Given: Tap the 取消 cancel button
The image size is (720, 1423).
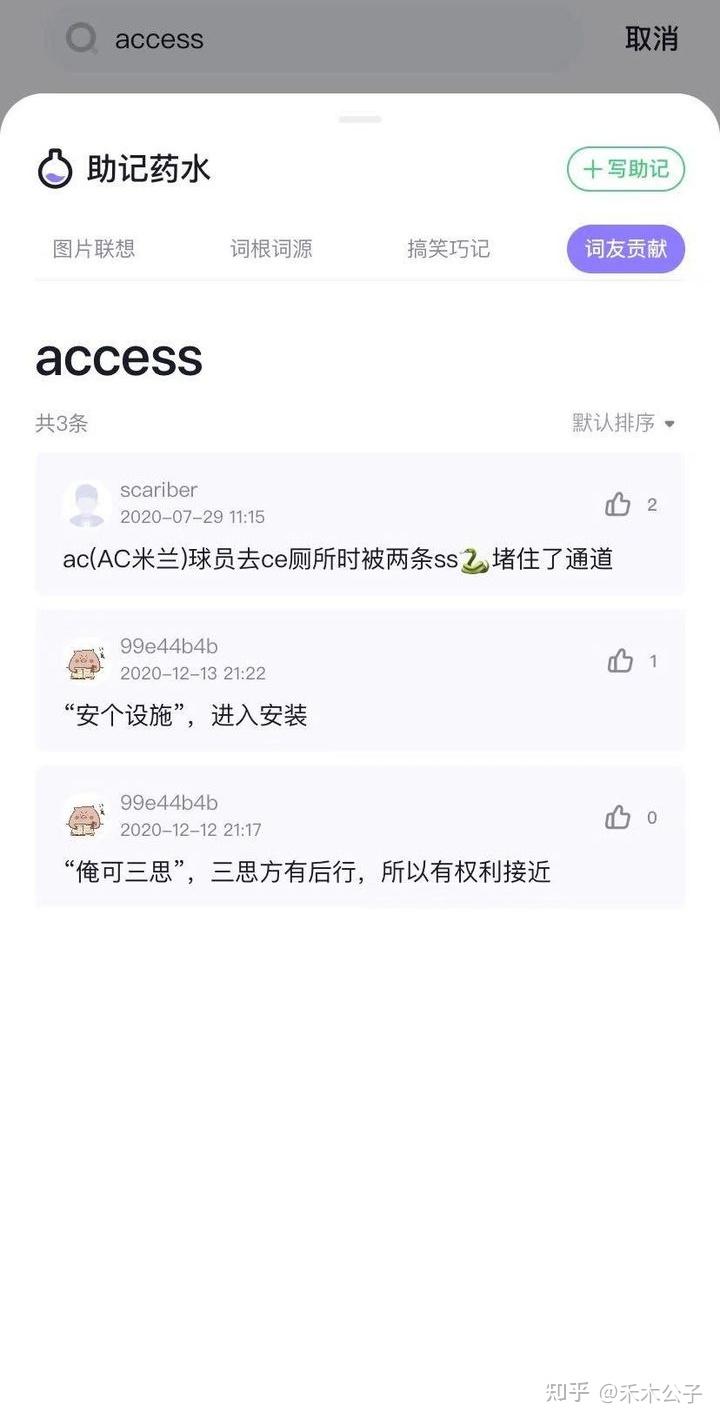Looking at the screenshot, I should click(x=651, y=39).
